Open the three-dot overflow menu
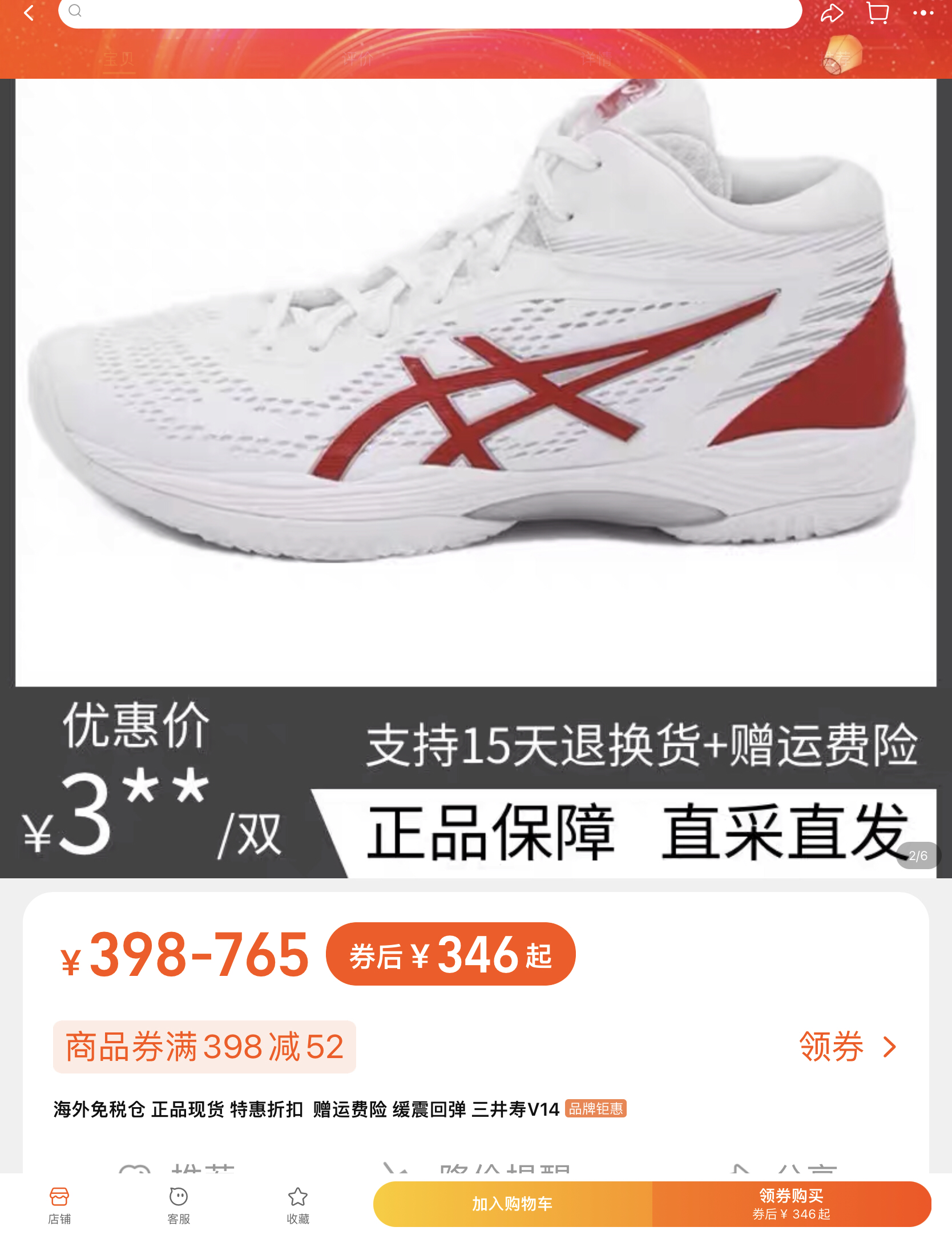The width and height of the screenshot is (952, 1235). pyautogui.click(x=923, y=13)
